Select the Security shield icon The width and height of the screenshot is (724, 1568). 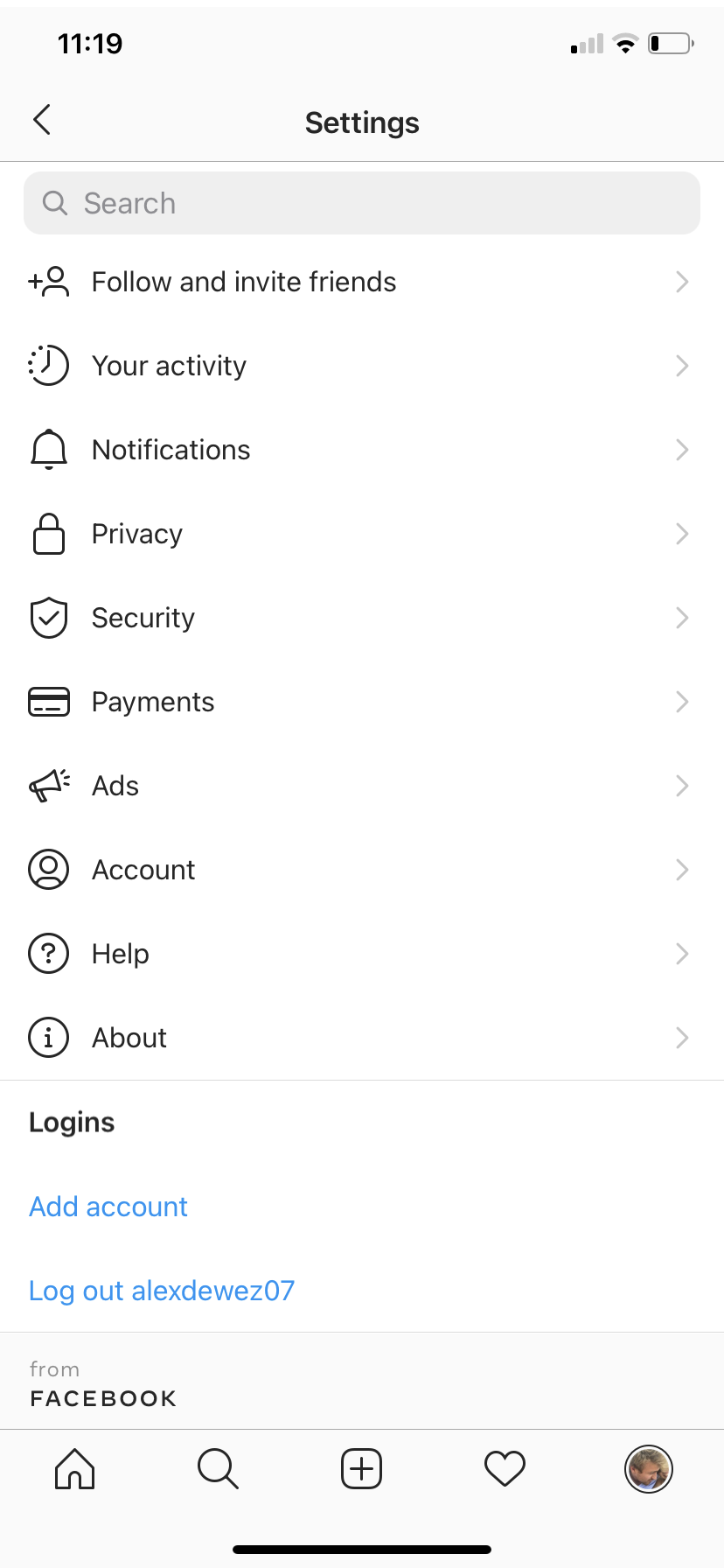pyautogui.click(x=49, y=617)
